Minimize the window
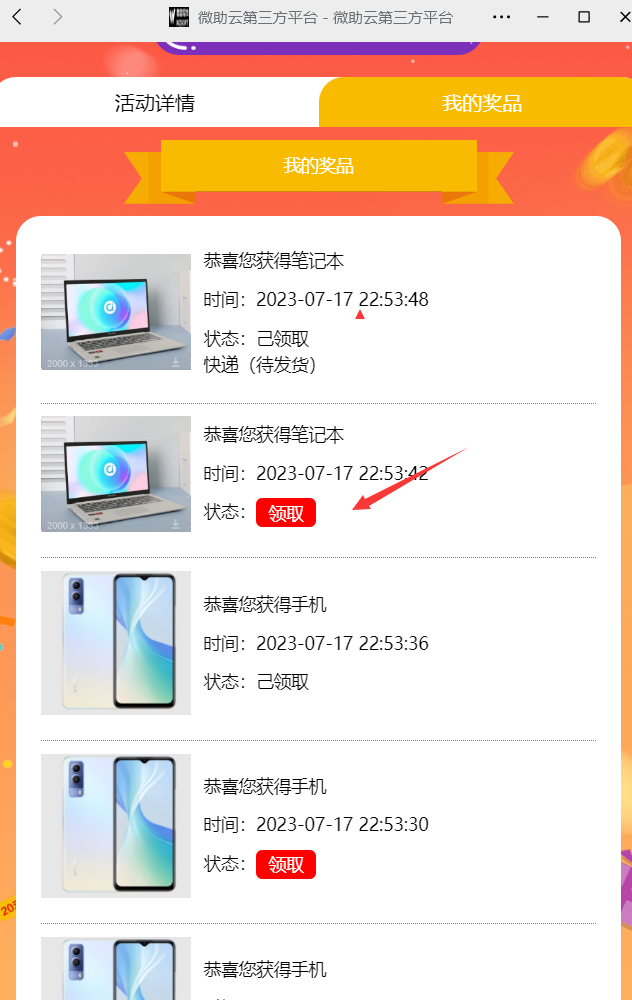Viewport: 632px width, 1000px height. pos(543,17)
